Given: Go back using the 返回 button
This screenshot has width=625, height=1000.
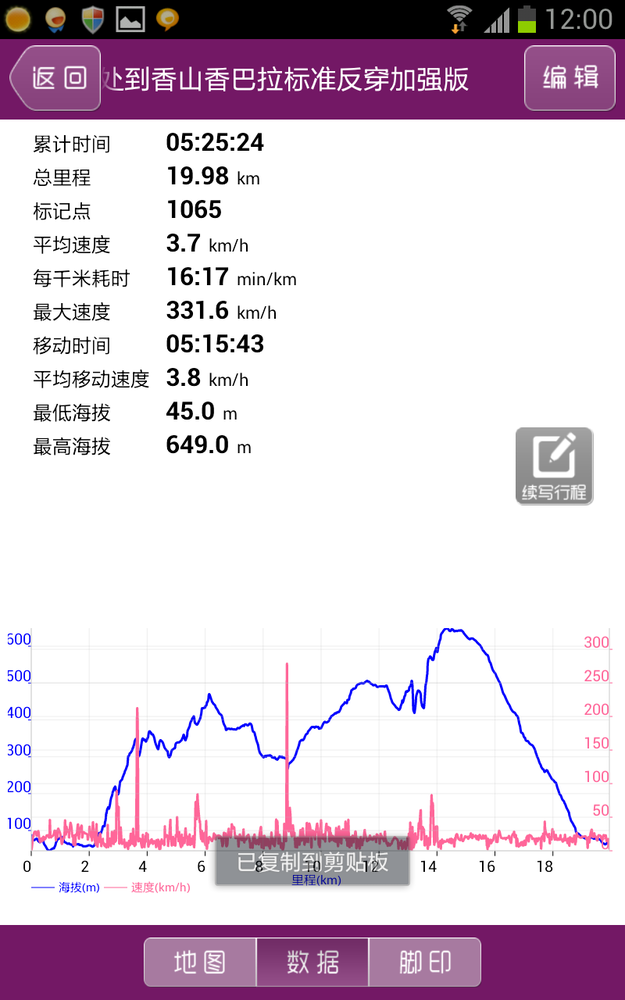Looking at the screenshot, I should tap(56, 78).
